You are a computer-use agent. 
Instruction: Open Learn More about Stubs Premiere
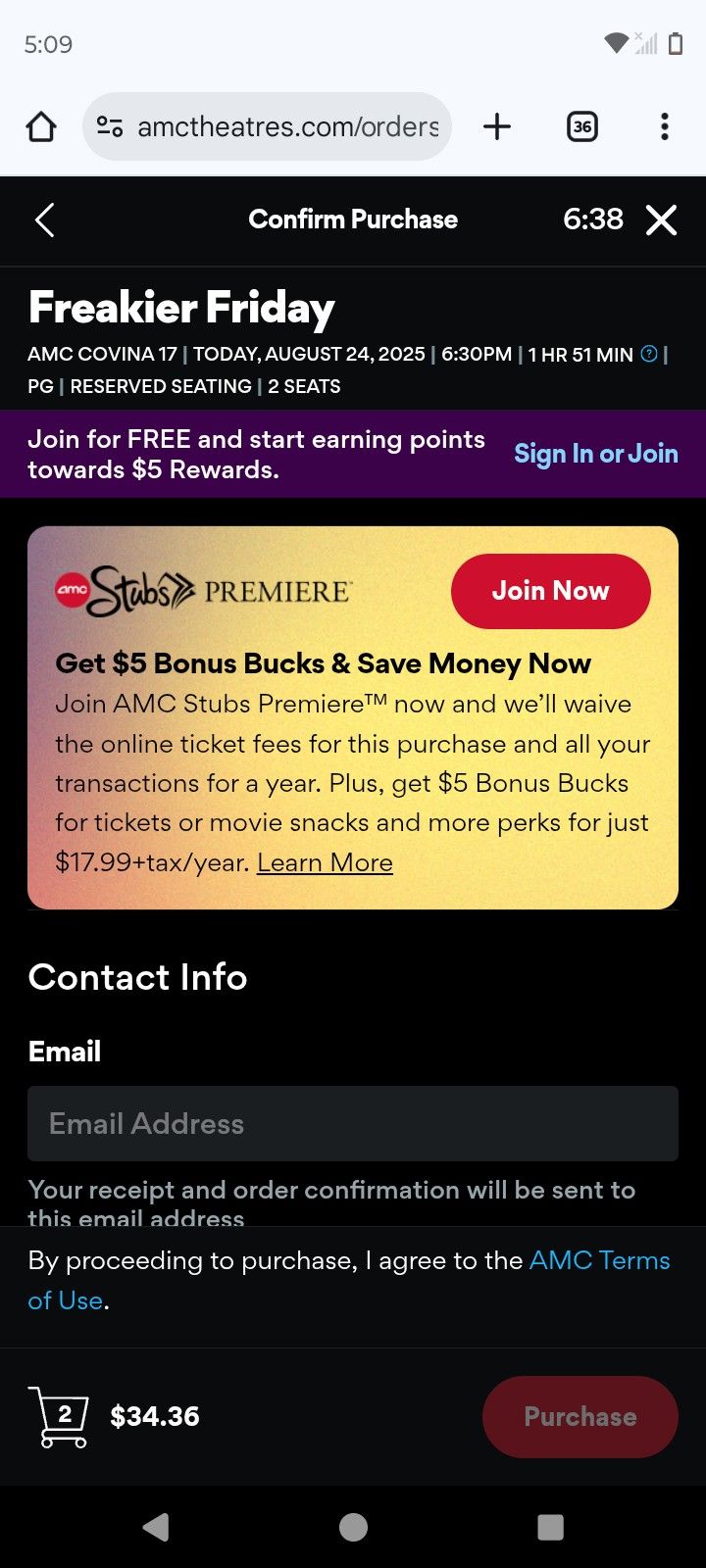[325, 862]
